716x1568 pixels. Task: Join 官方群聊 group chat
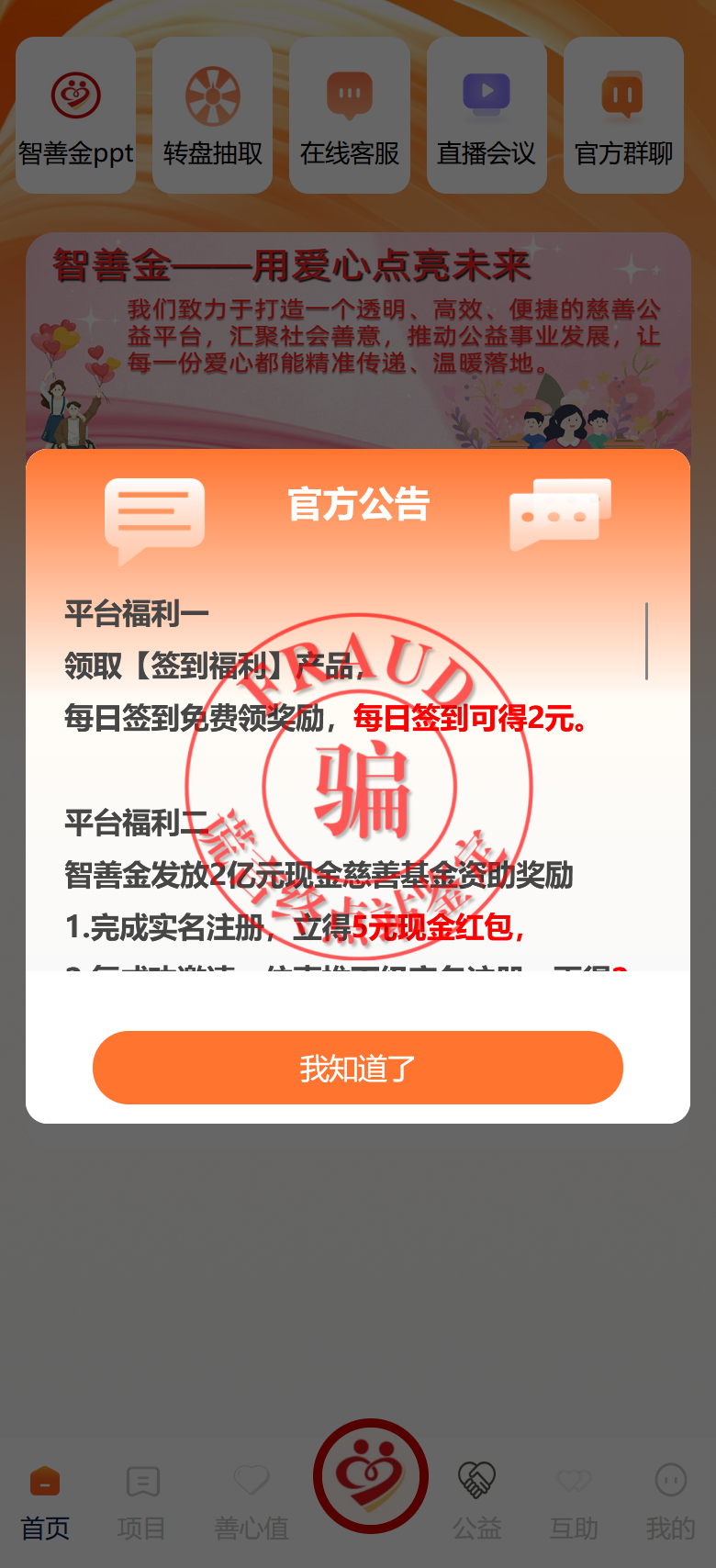click(x=623, y=116)
